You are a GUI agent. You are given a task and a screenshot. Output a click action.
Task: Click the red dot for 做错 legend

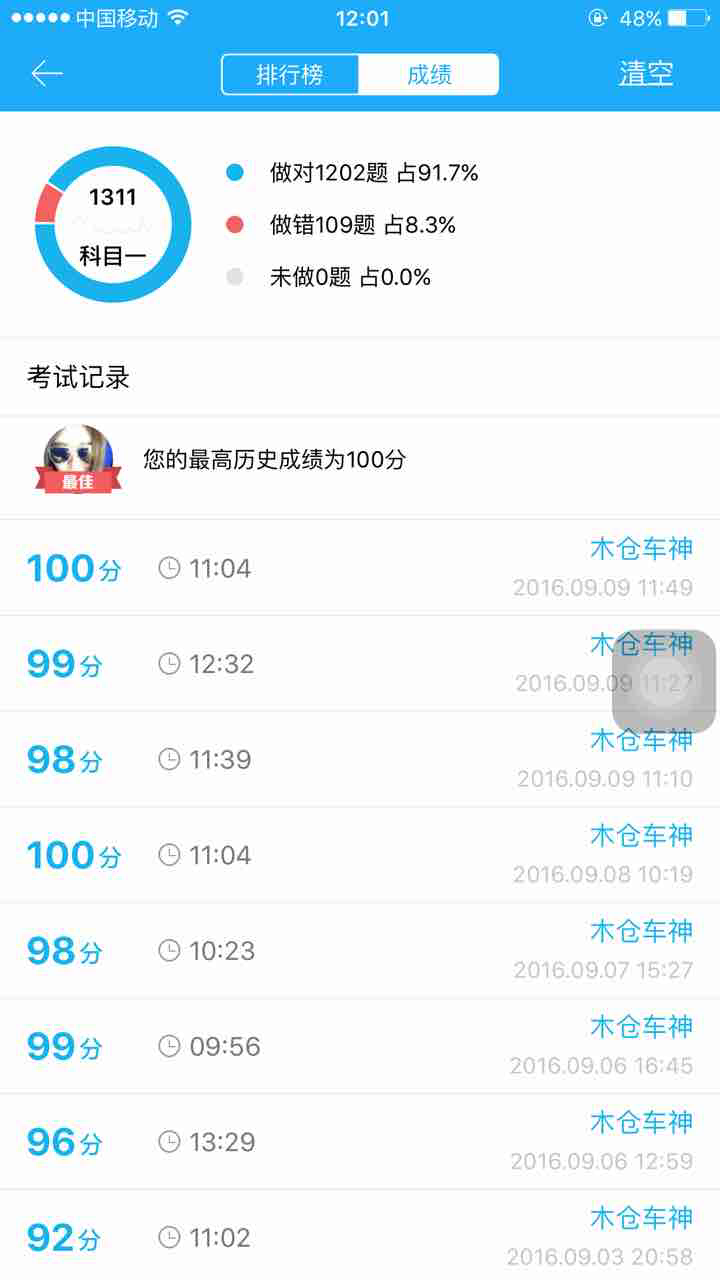(x=236, y=224)
